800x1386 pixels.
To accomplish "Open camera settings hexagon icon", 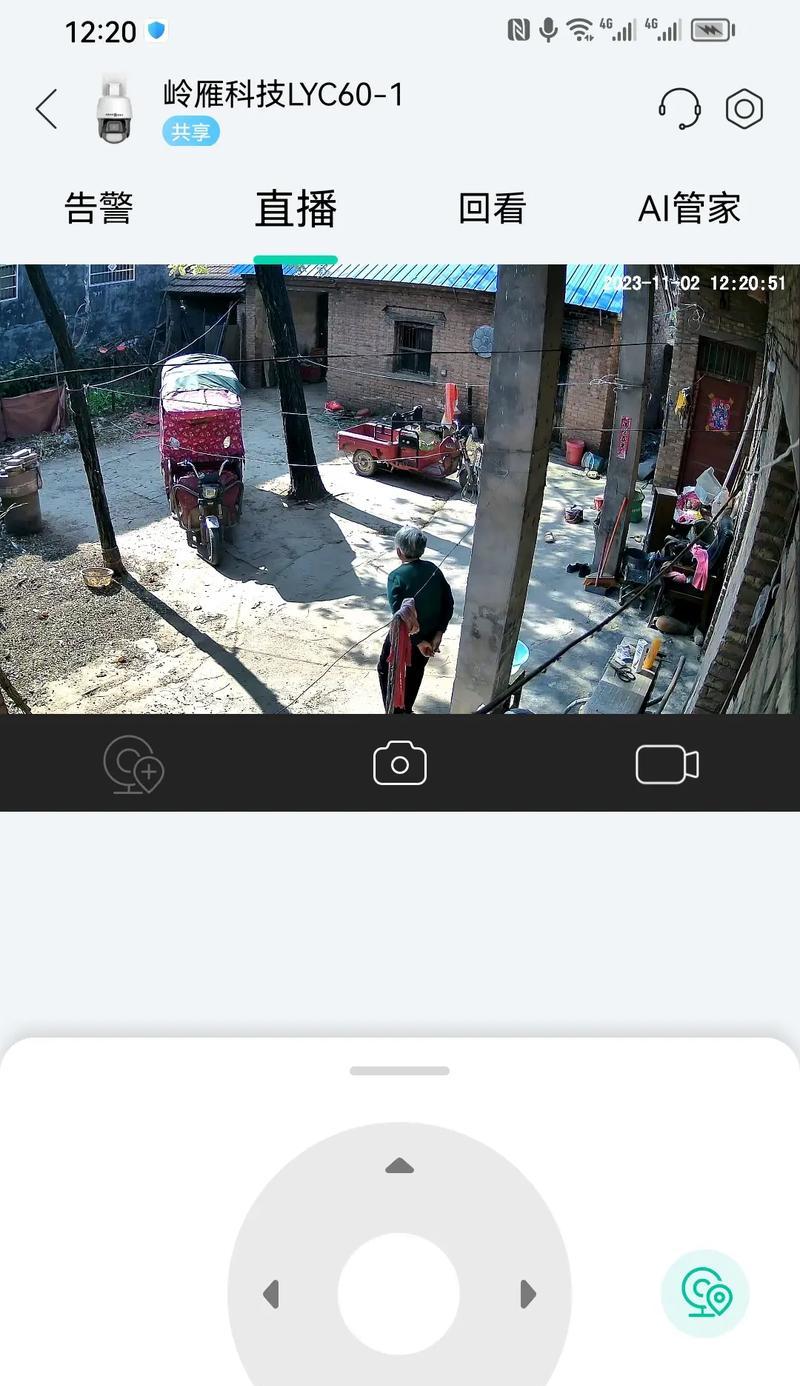I will click(x=744, y=108).
